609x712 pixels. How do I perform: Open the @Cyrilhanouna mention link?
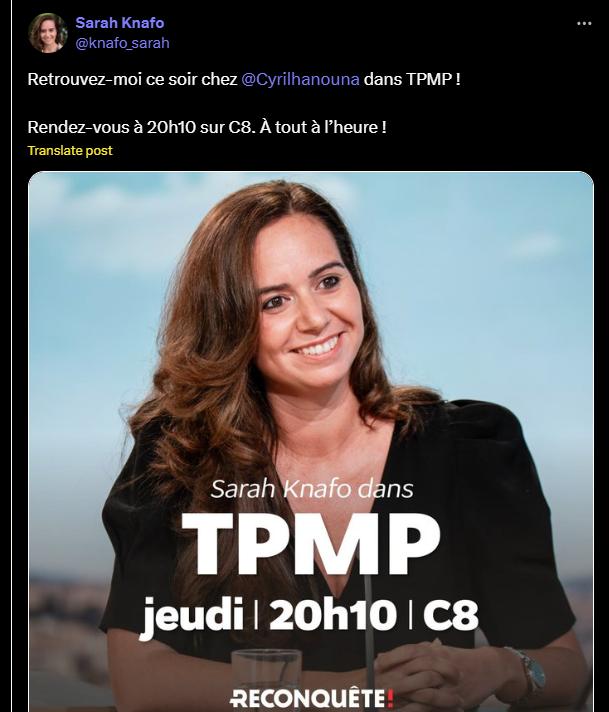[x=300, y=78]
